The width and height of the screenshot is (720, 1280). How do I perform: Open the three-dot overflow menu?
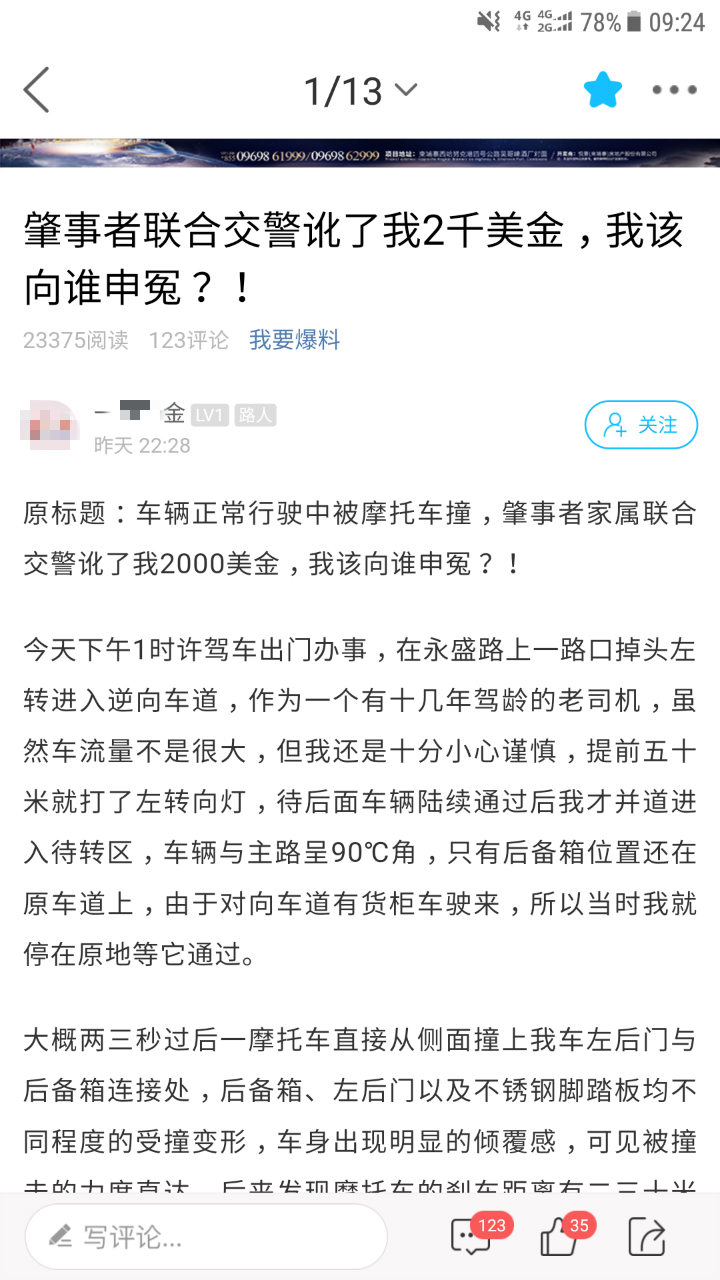[x=674, y=91]
